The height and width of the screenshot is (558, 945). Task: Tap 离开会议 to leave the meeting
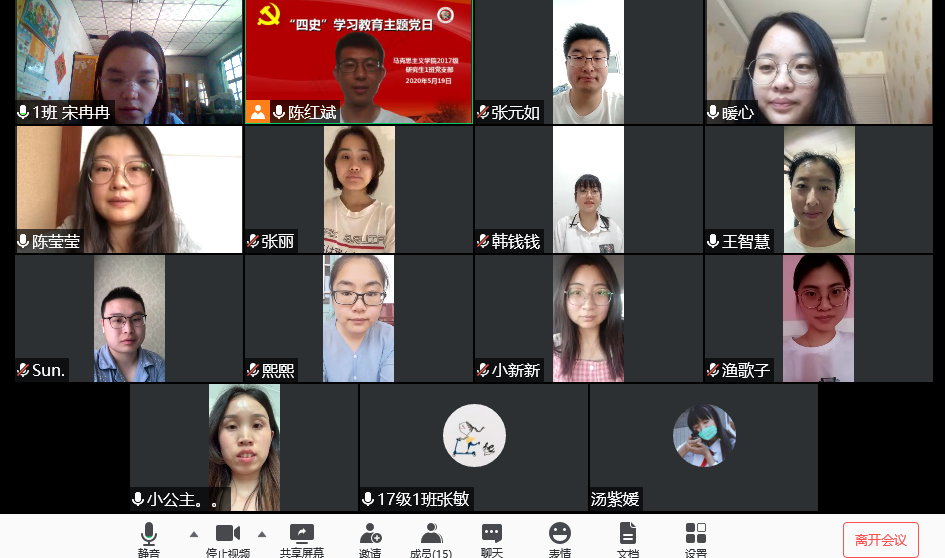click(x=880, y=540)
